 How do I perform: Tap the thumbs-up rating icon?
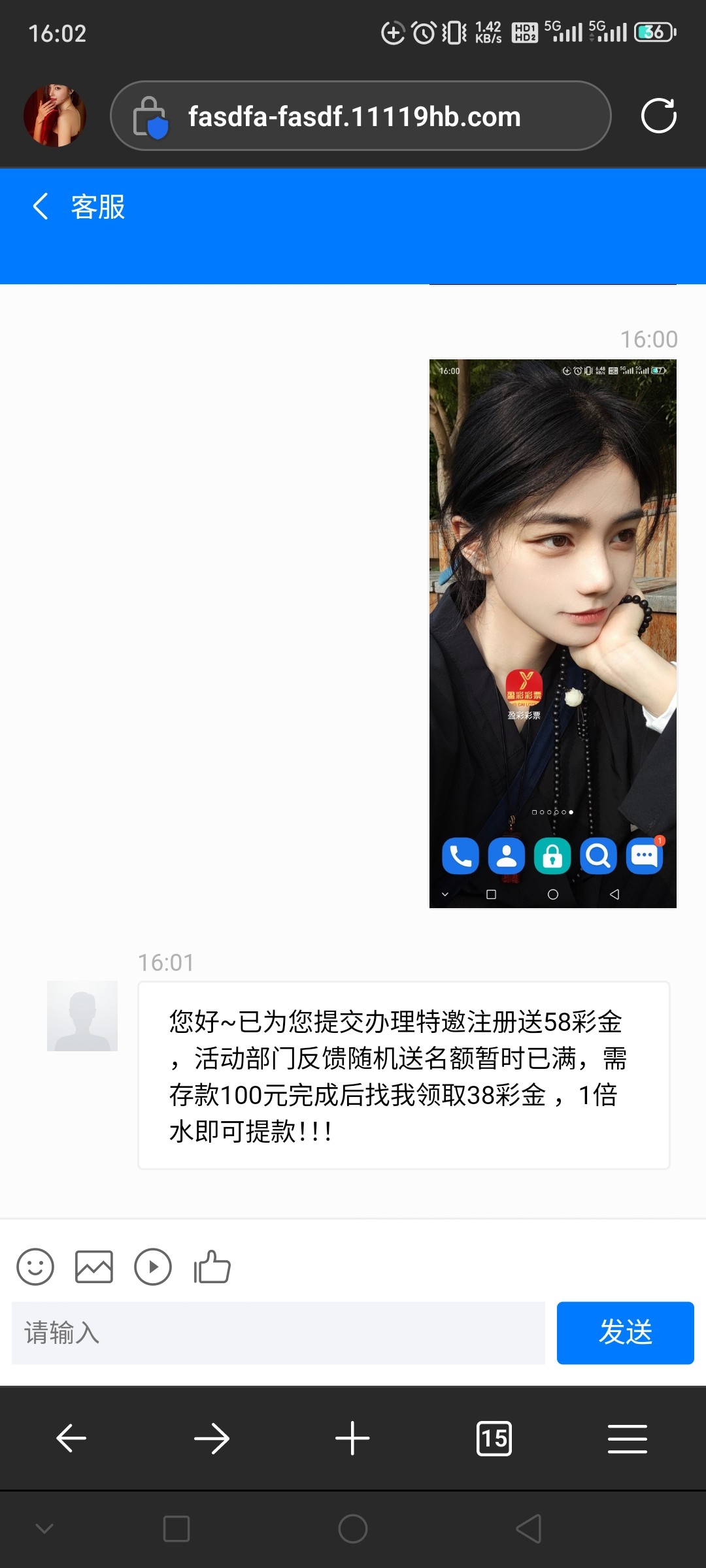pyautogui.click(x=212, y=1267)
